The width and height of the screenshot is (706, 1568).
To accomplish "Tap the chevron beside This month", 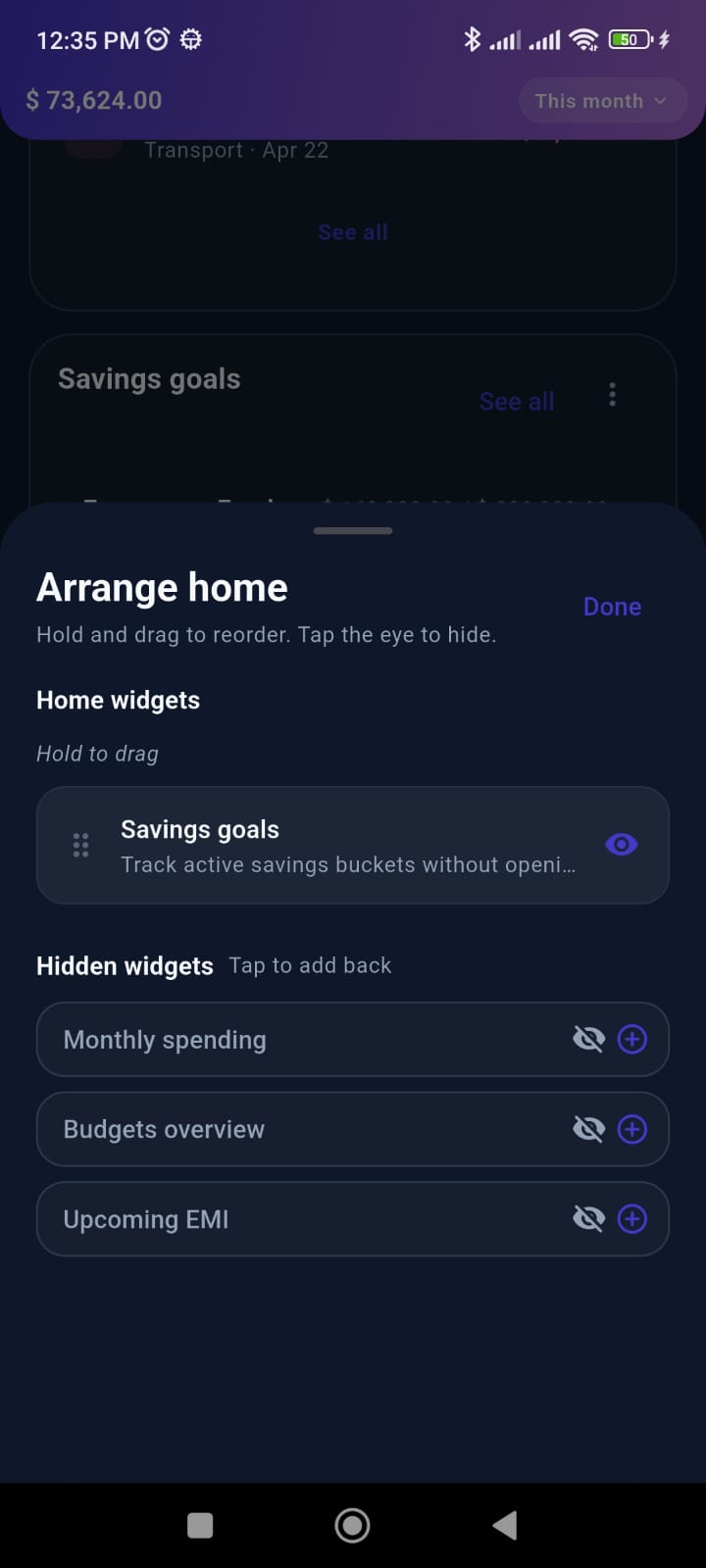I will tap(659, 100).
